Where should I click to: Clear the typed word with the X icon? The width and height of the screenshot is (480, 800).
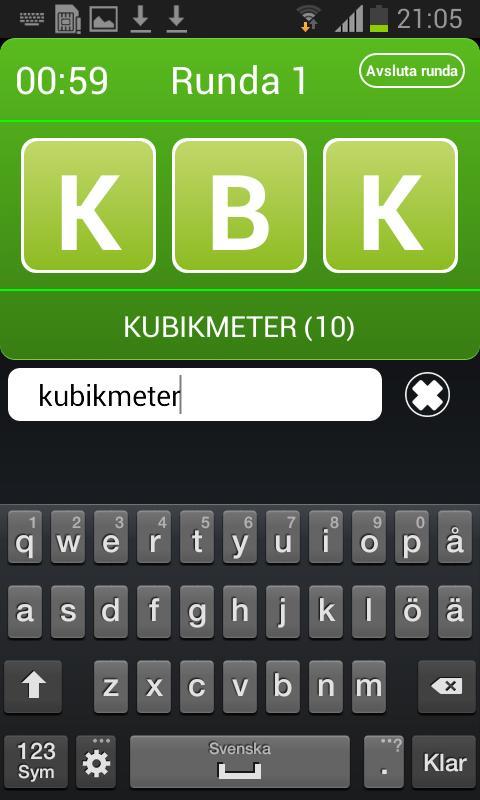tap(427, 395)
